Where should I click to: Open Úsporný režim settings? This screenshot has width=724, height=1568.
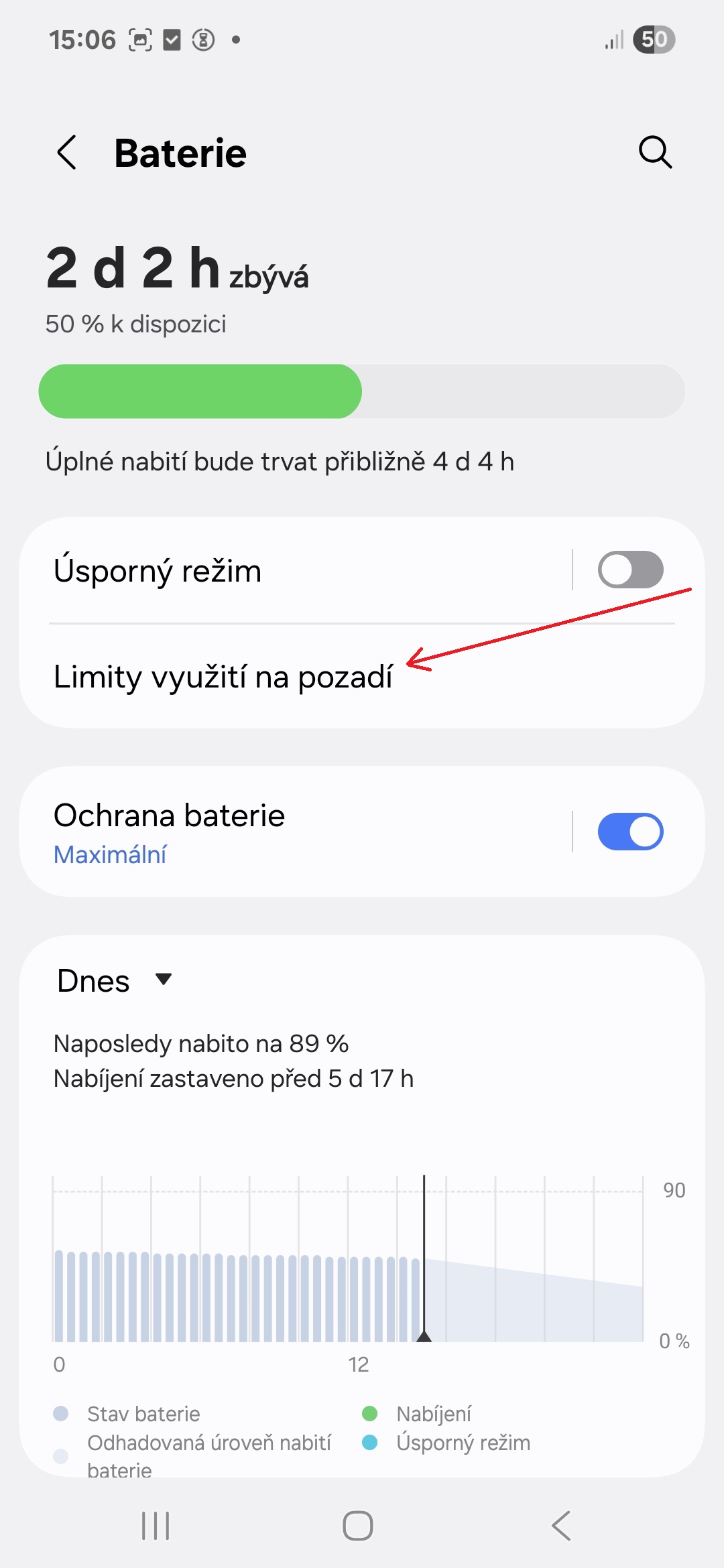295,571
